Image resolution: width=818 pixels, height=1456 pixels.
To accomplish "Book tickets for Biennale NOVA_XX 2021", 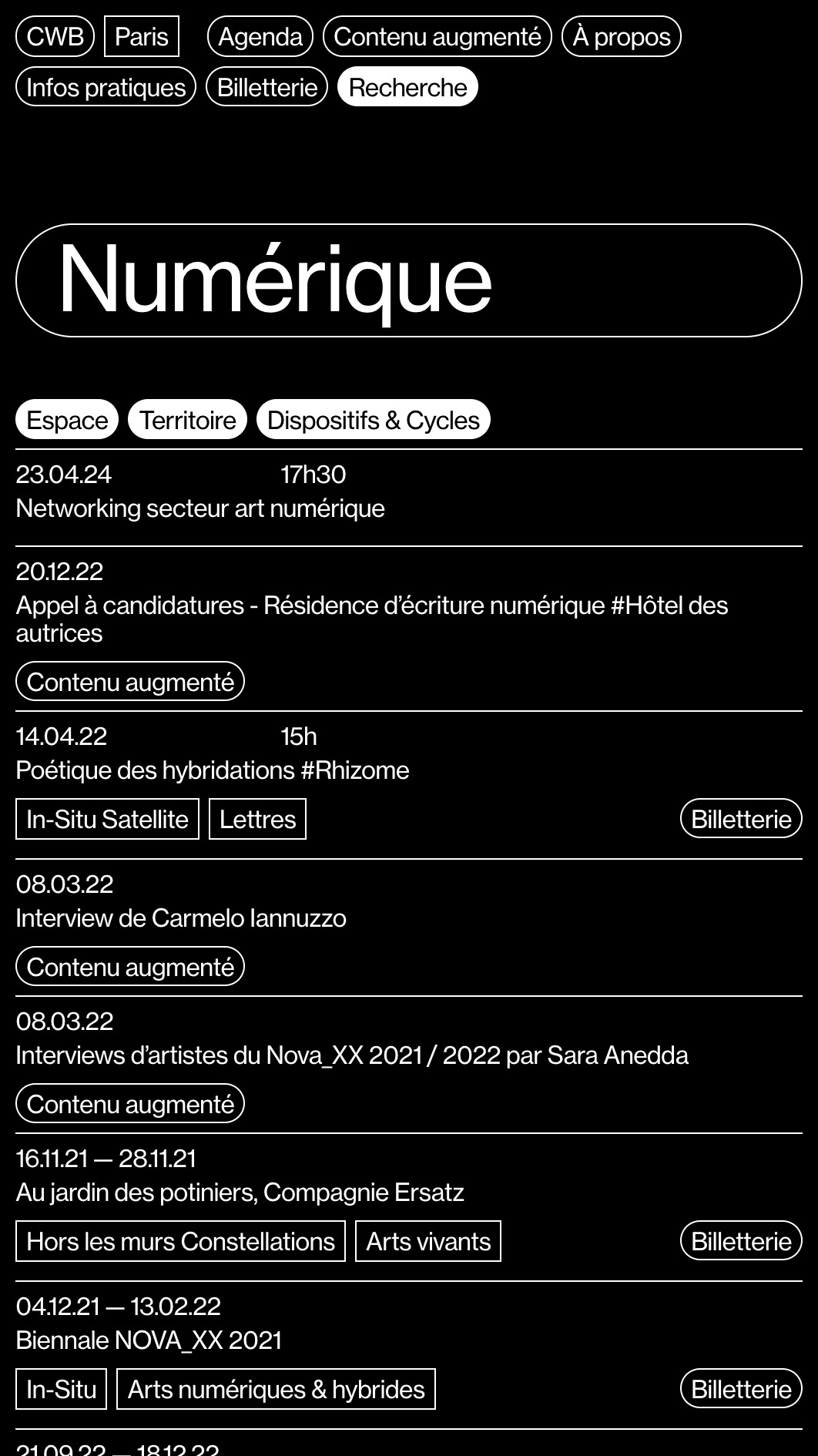I will point(740,1389).
